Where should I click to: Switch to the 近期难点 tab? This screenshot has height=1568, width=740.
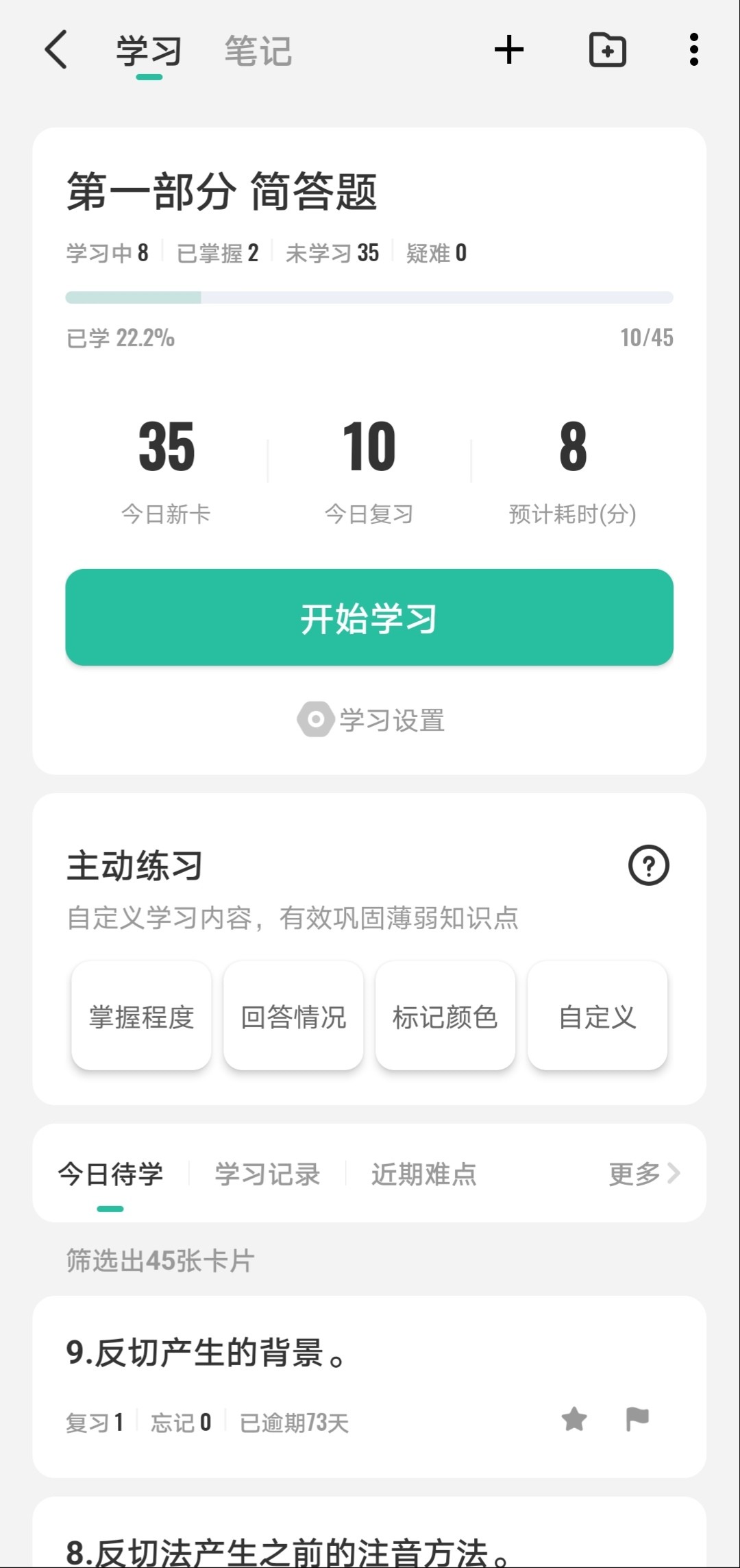(x=423, y=1174)
